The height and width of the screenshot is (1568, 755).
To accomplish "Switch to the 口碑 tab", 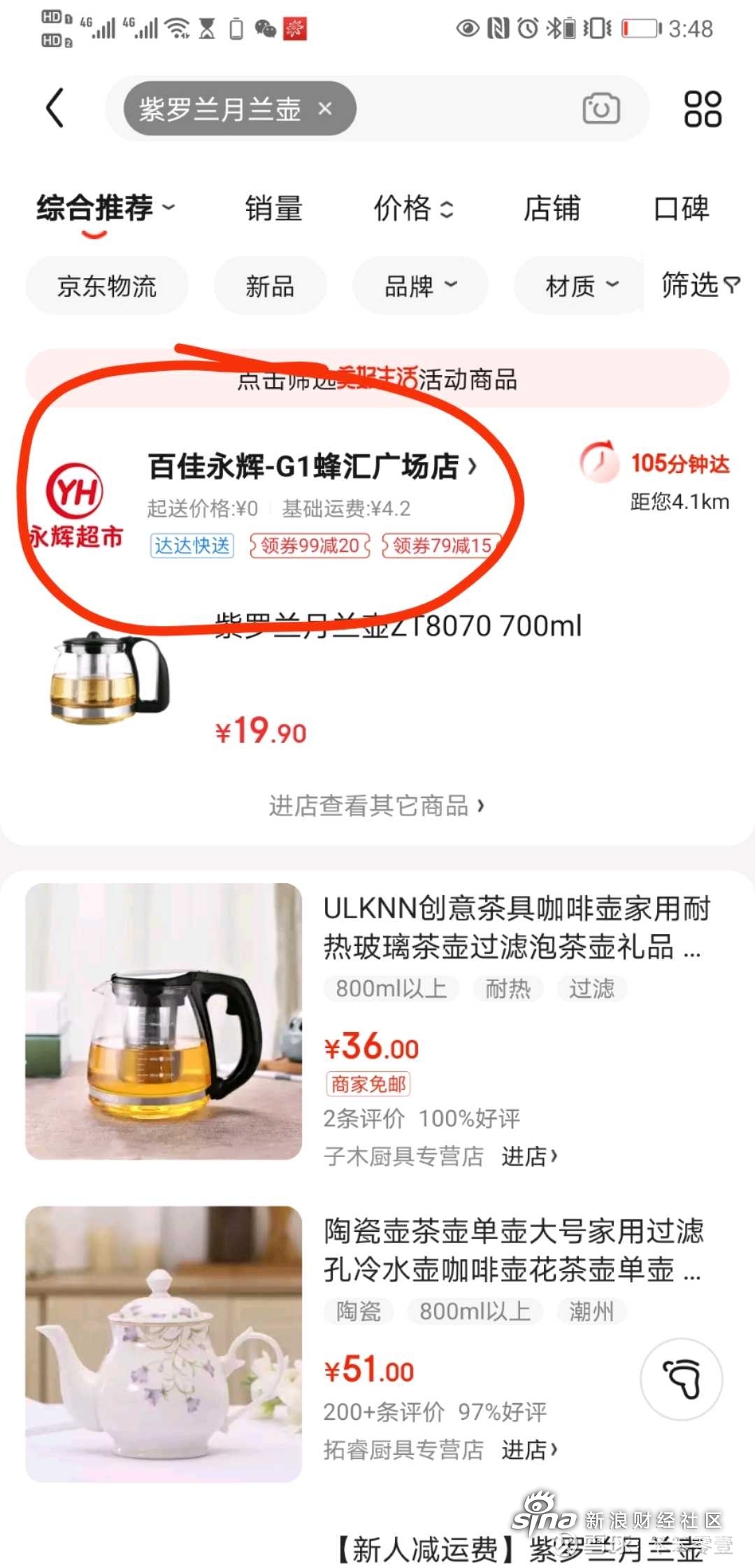I will (681, 208).
